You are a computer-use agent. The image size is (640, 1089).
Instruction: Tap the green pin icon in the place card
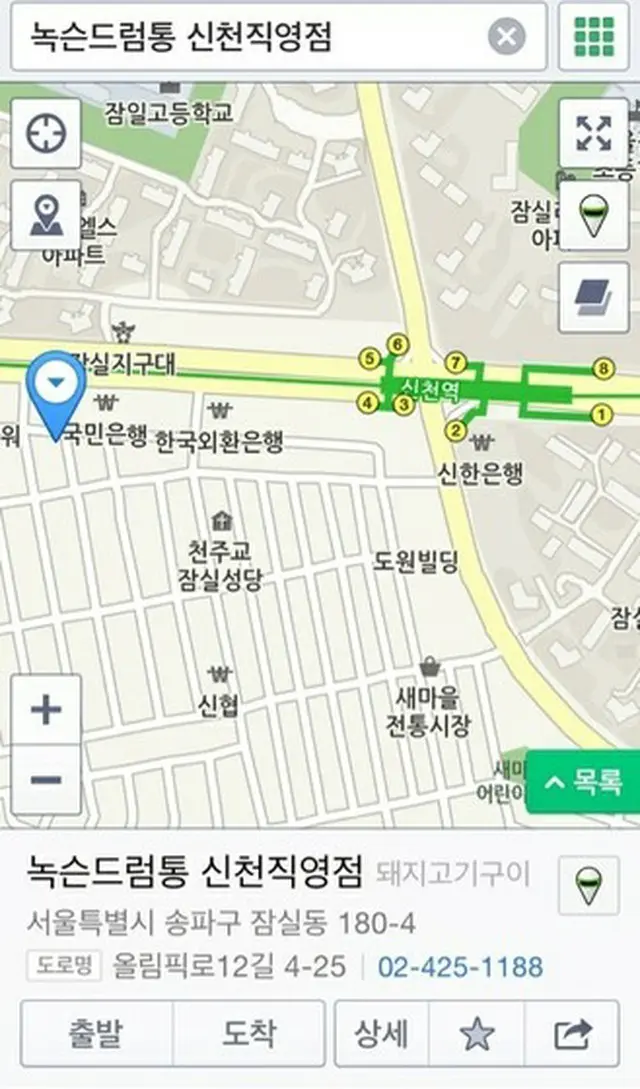(588, 884)
